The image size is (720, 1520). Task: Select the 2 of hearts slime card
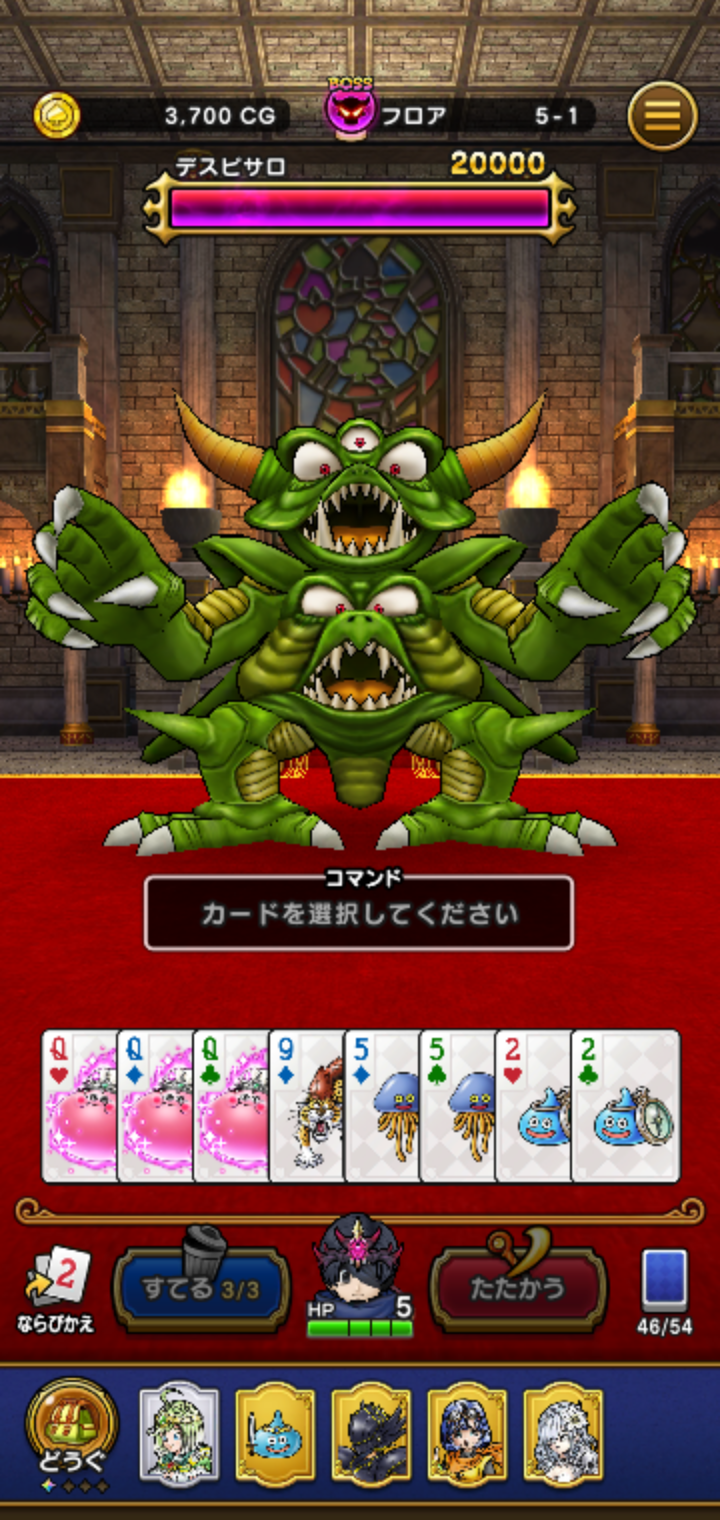pyautogui.click(x=534, y=1106)
